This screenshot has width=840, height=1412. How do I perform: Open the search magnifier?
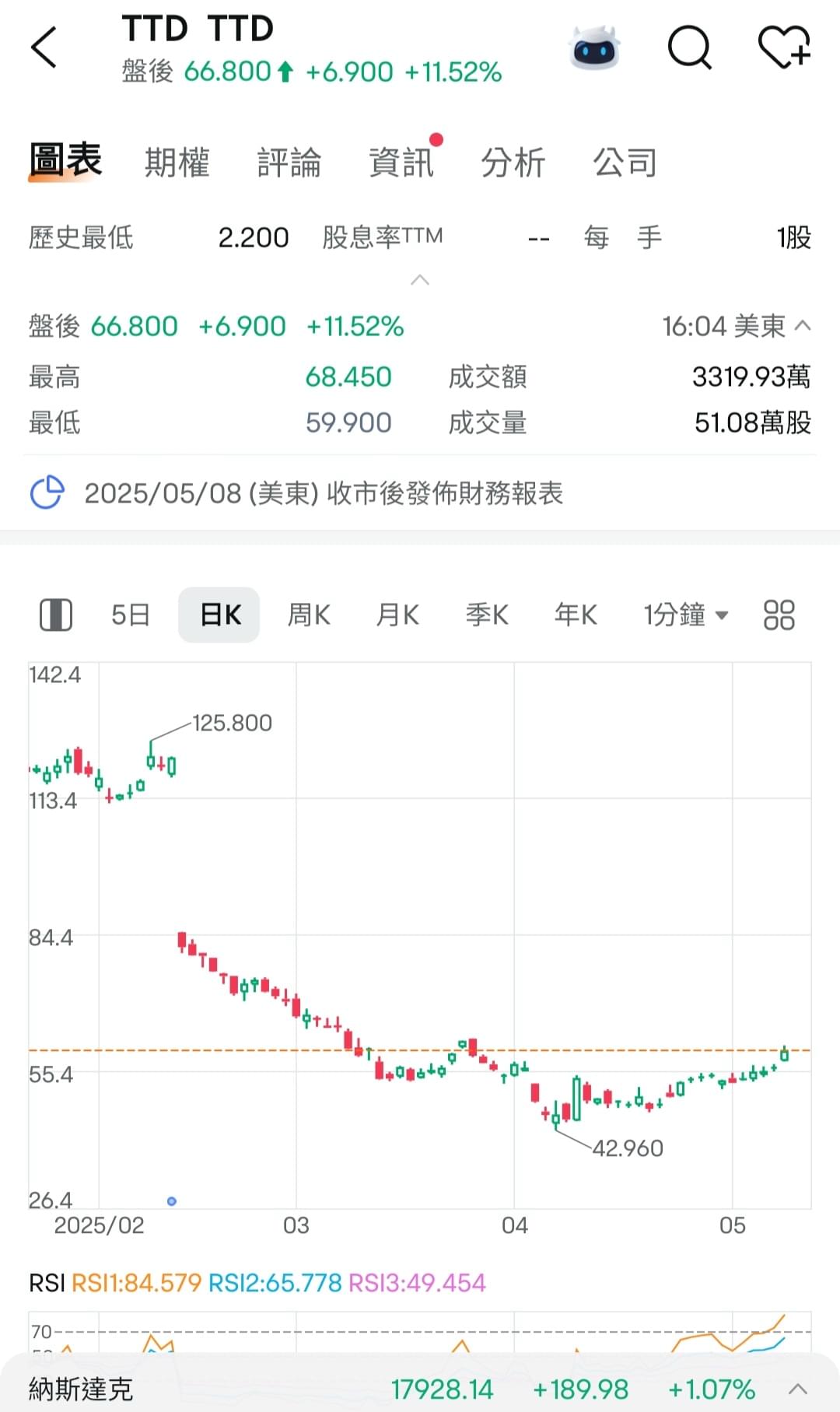690,48
